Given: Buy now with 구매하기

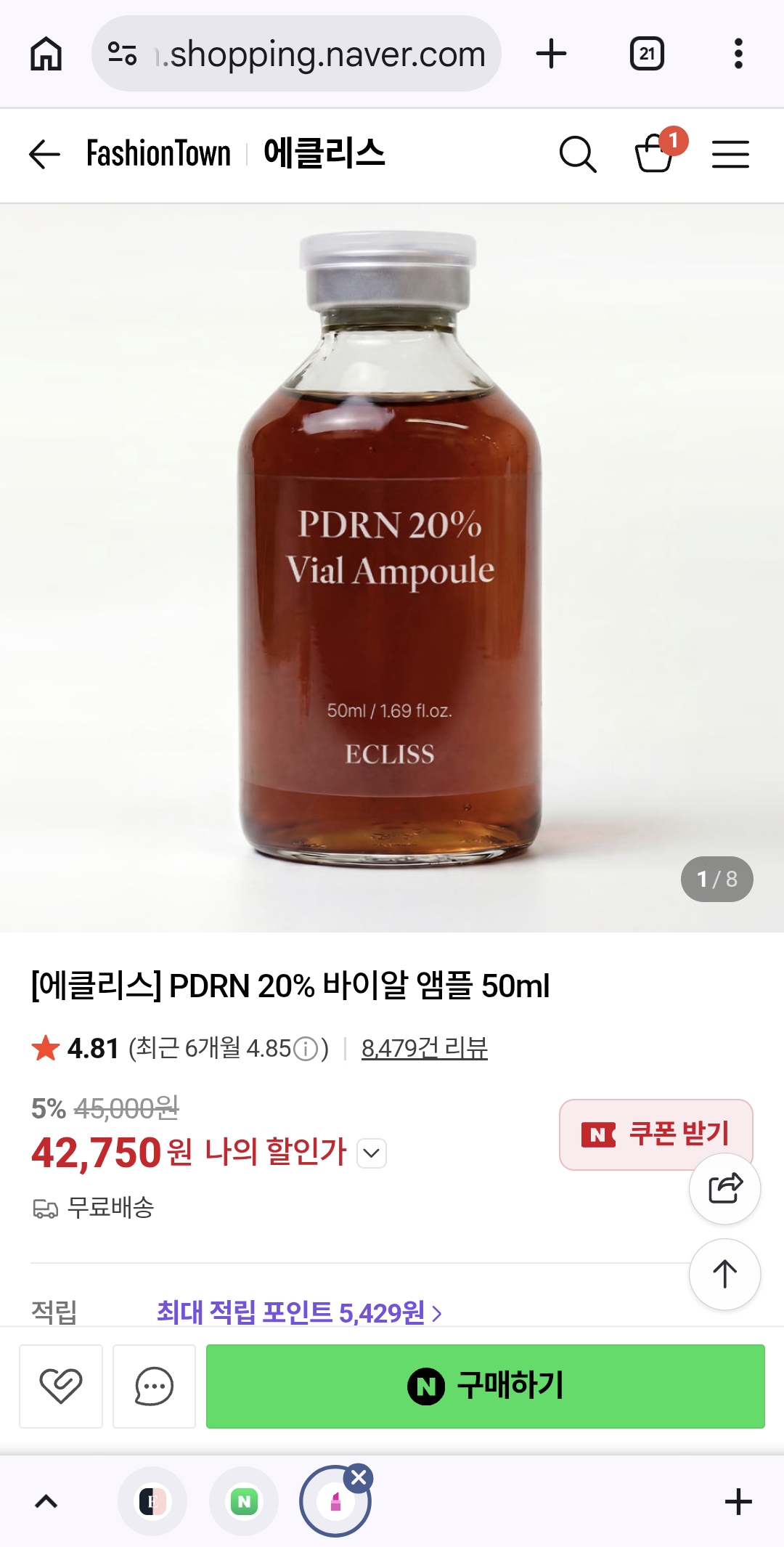Looking at the screenshot, I should tap(485, 1386).
